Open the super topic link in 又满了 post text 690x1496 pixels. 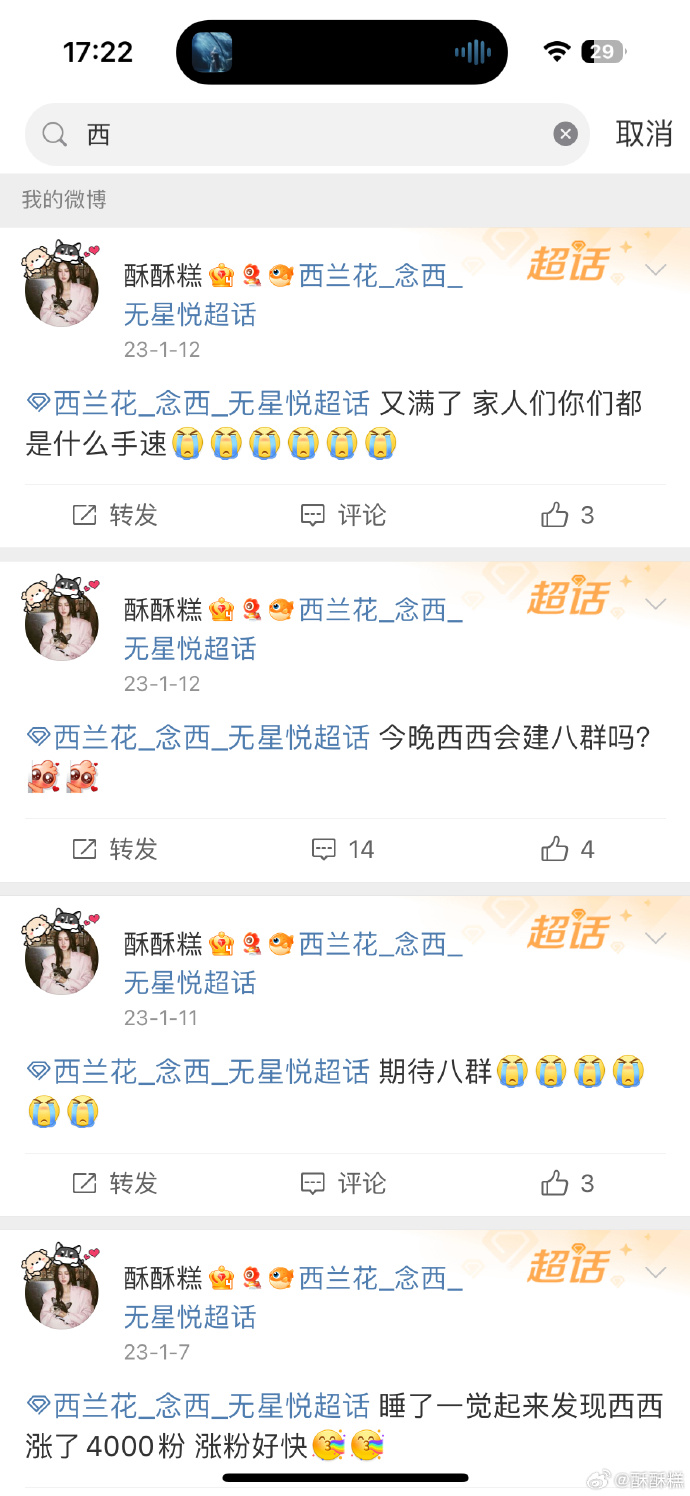pyautogui.click(x=200, y=405)
